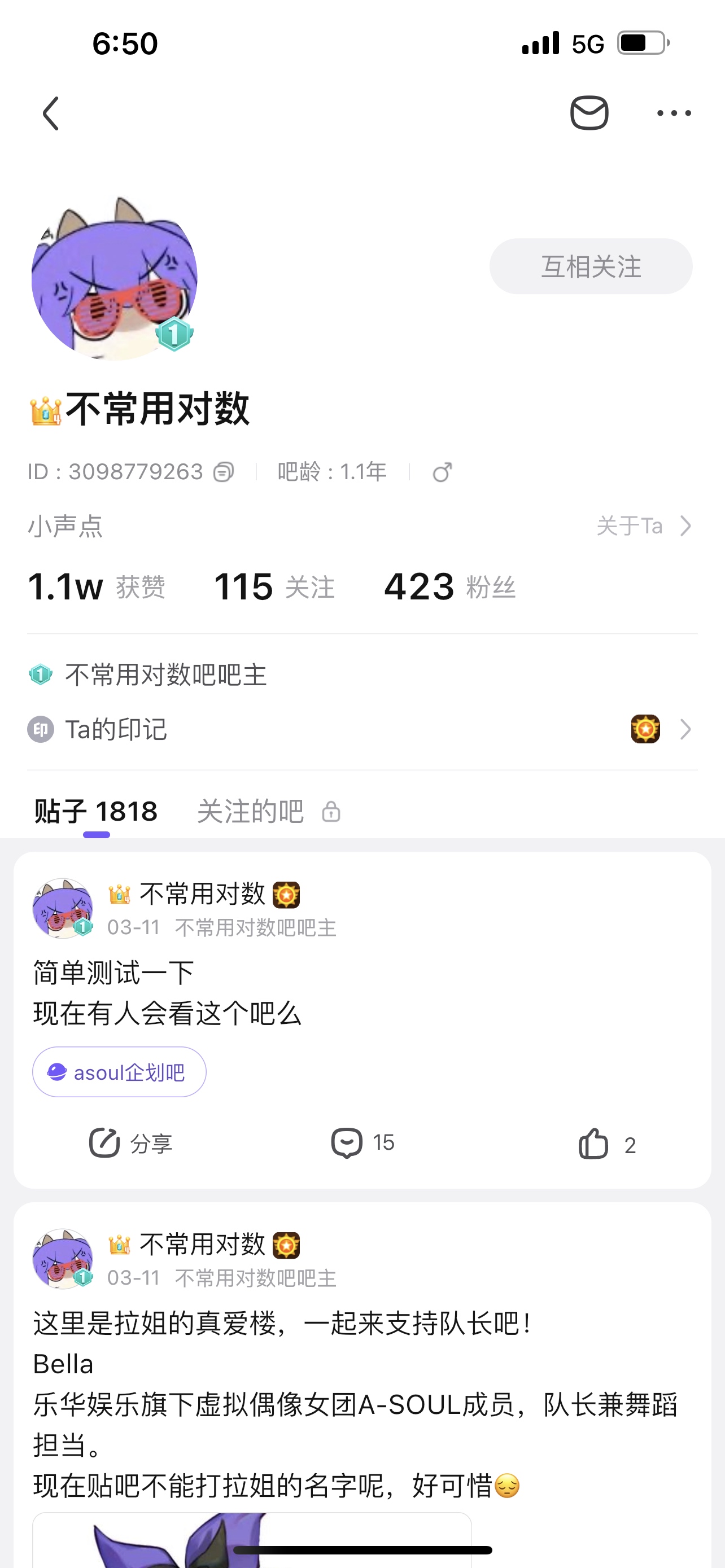Open the asoul企划吧 forum chip
Viewport: 725px width, 1568px height.
point(119,1072)
